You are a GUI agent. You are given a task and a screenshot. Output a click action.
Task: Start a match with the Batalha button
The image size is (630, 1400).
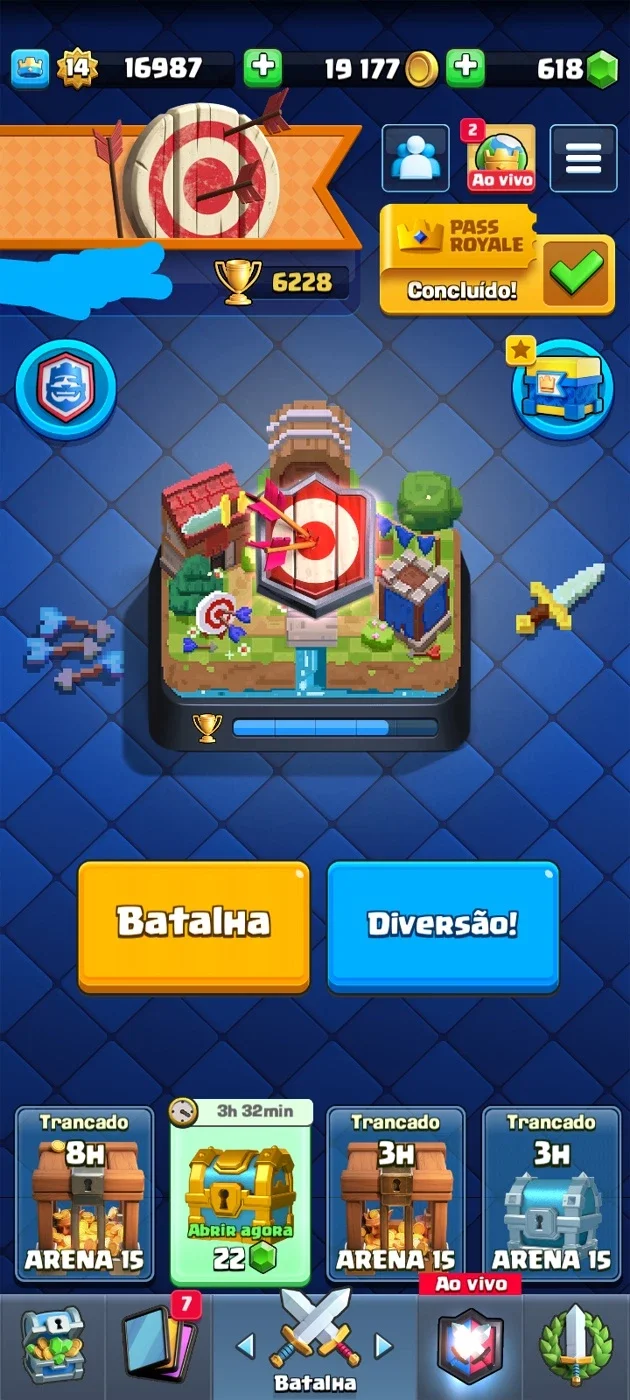(194, 925)
